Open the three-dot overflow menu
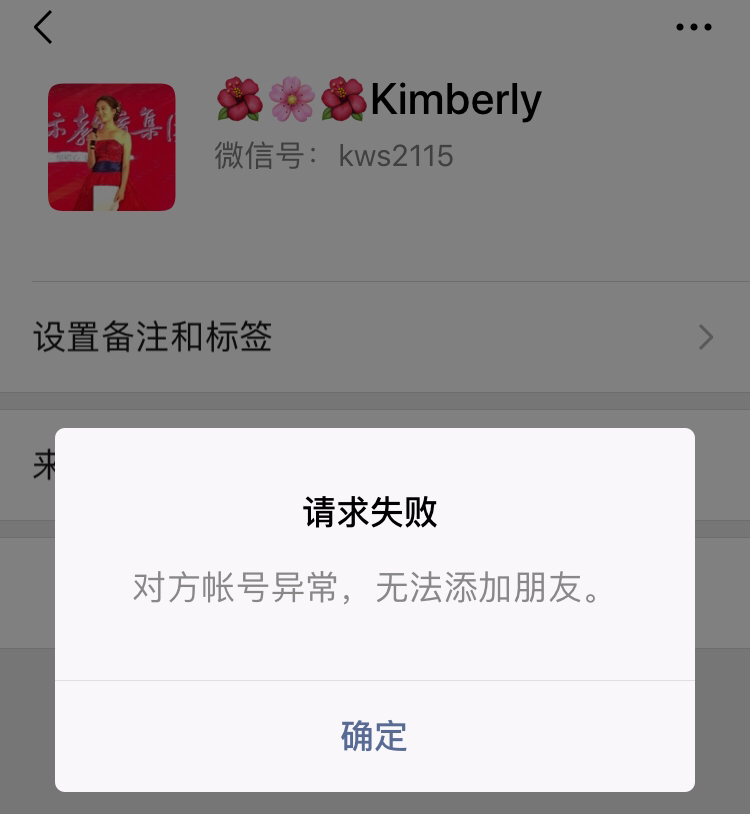 693,28
